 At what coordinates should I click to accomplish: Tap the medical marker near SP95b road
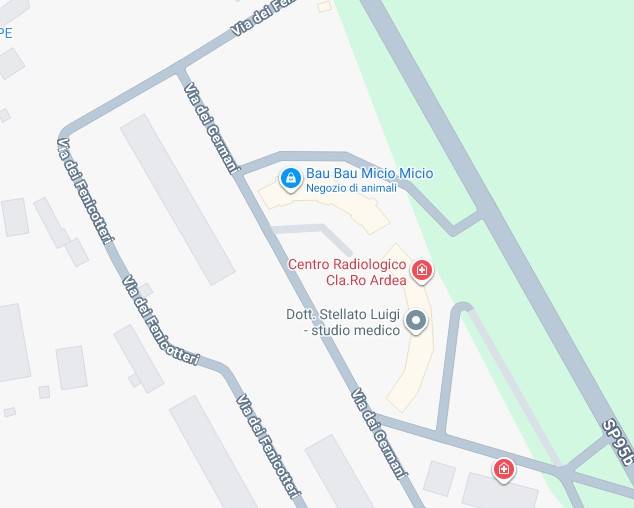pyautogui.click(x=504, y=468)
